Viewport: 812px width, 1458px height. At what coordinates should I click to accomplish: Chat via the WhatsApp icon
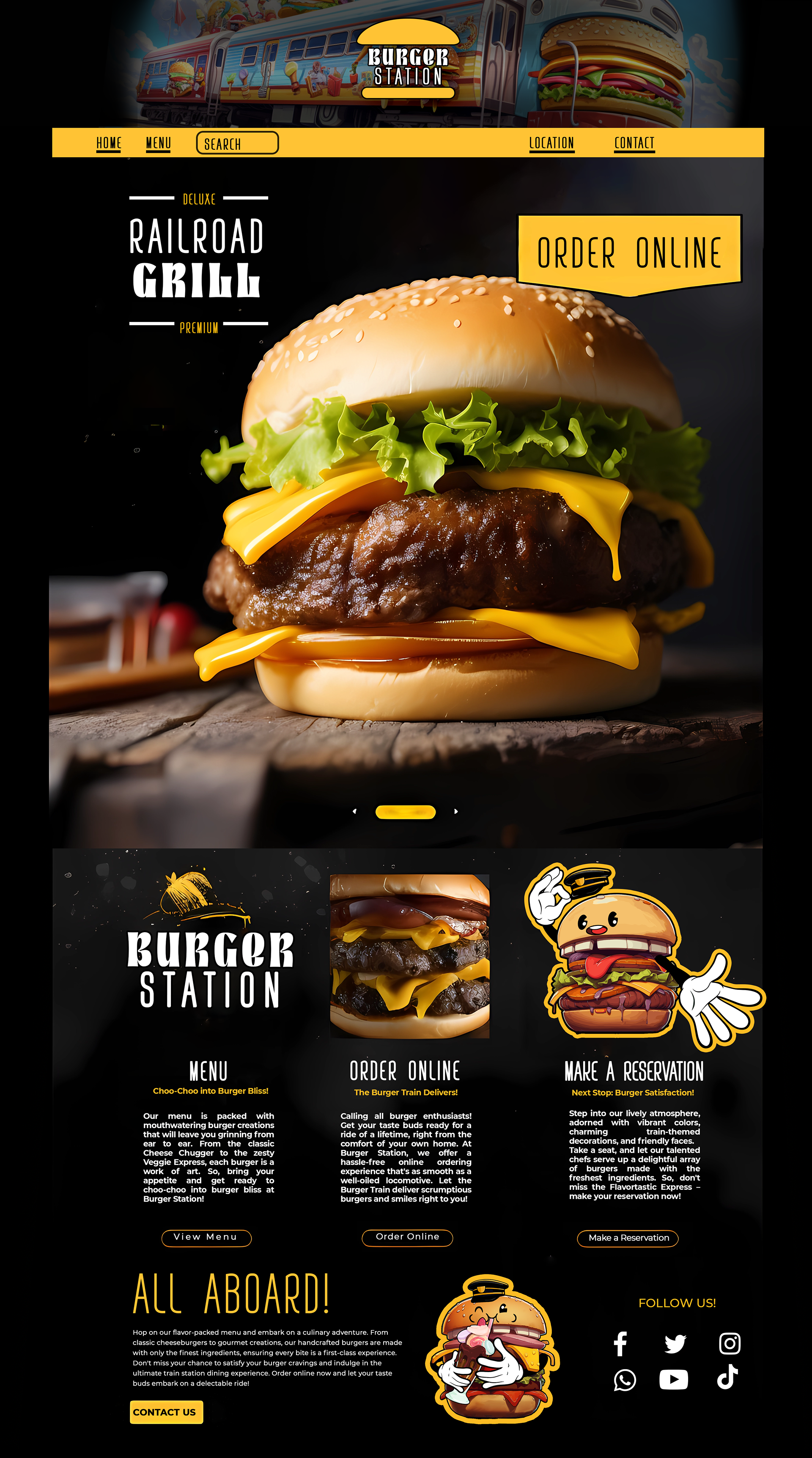click(x=625, y=1380)
